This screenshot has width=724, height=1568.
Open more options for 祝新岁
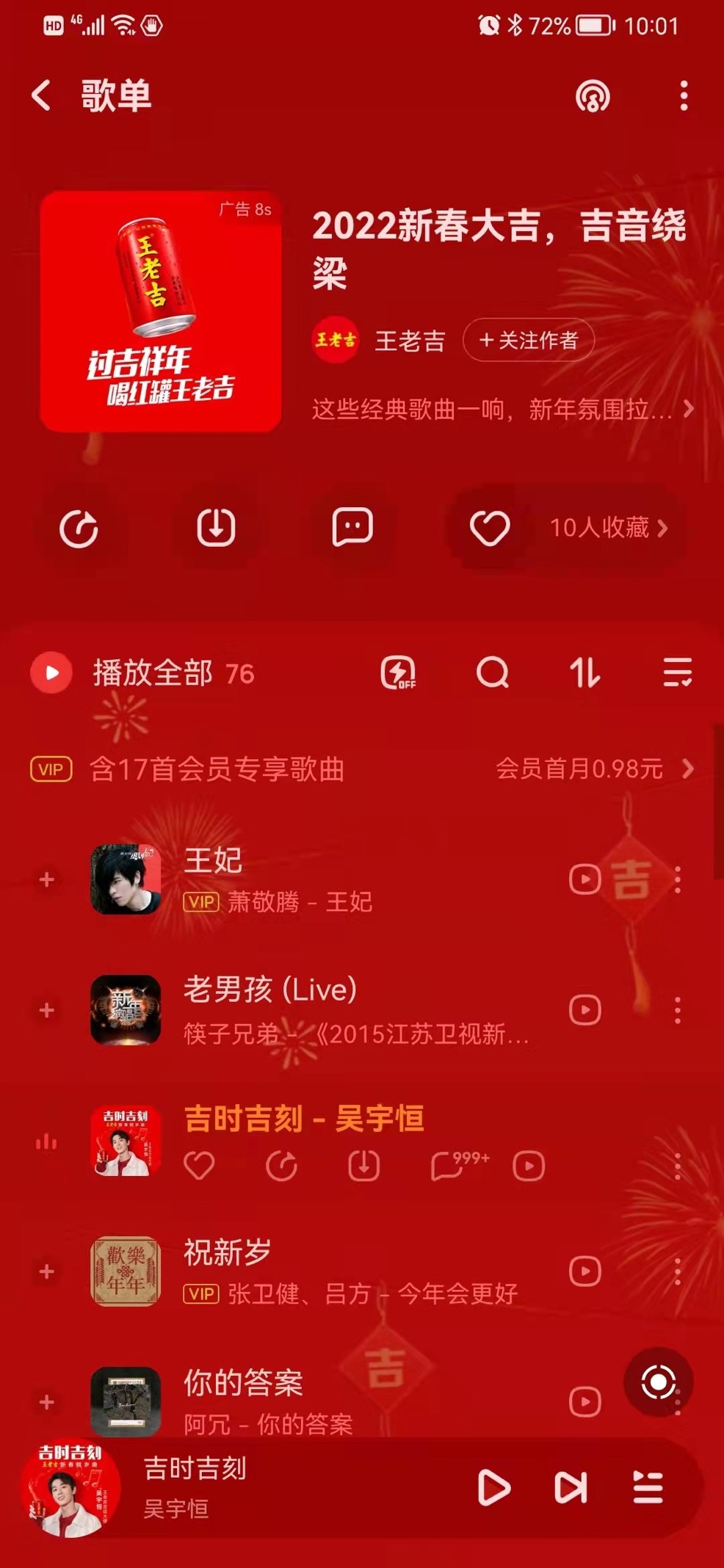click(x=677, y=1271)
